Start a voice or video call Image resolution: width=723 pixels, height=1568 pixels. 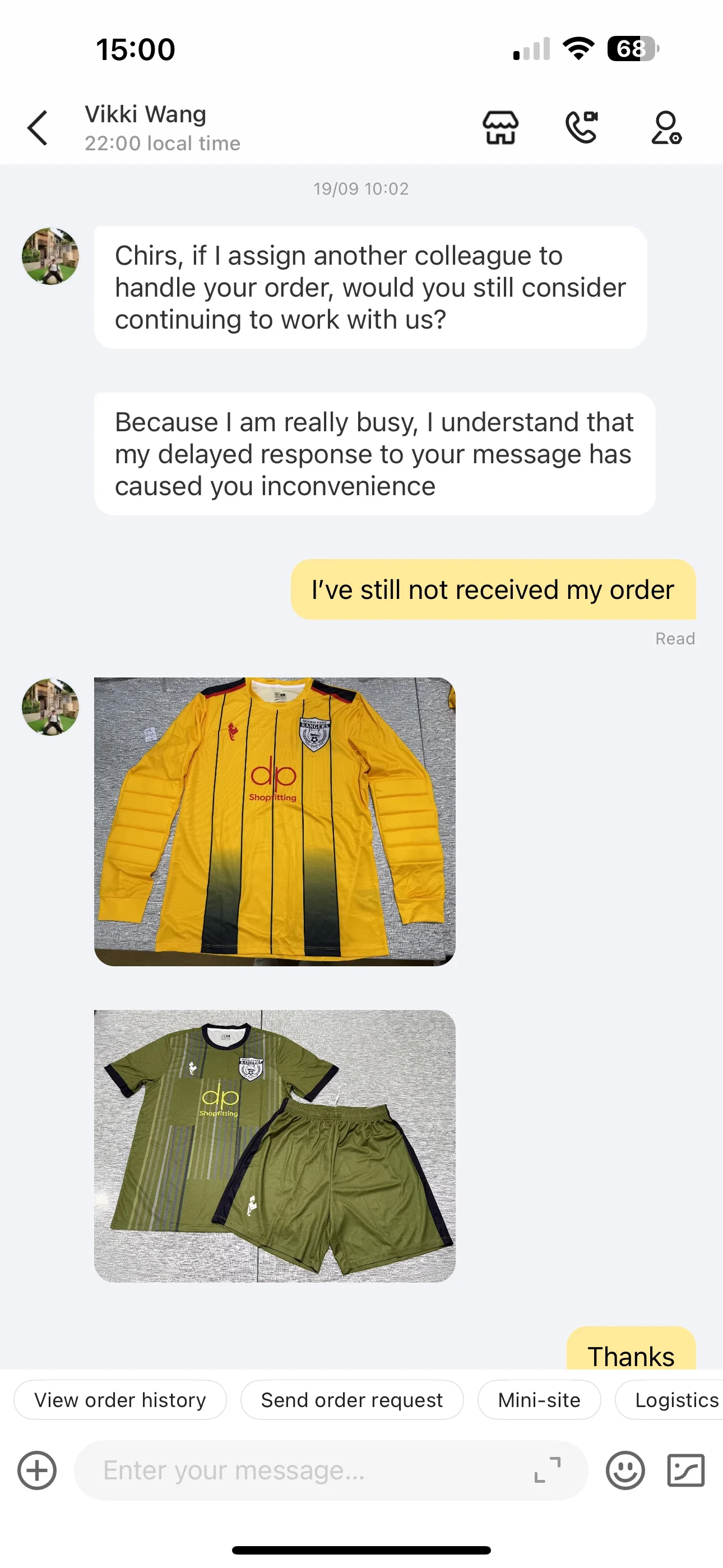point(582,127)
